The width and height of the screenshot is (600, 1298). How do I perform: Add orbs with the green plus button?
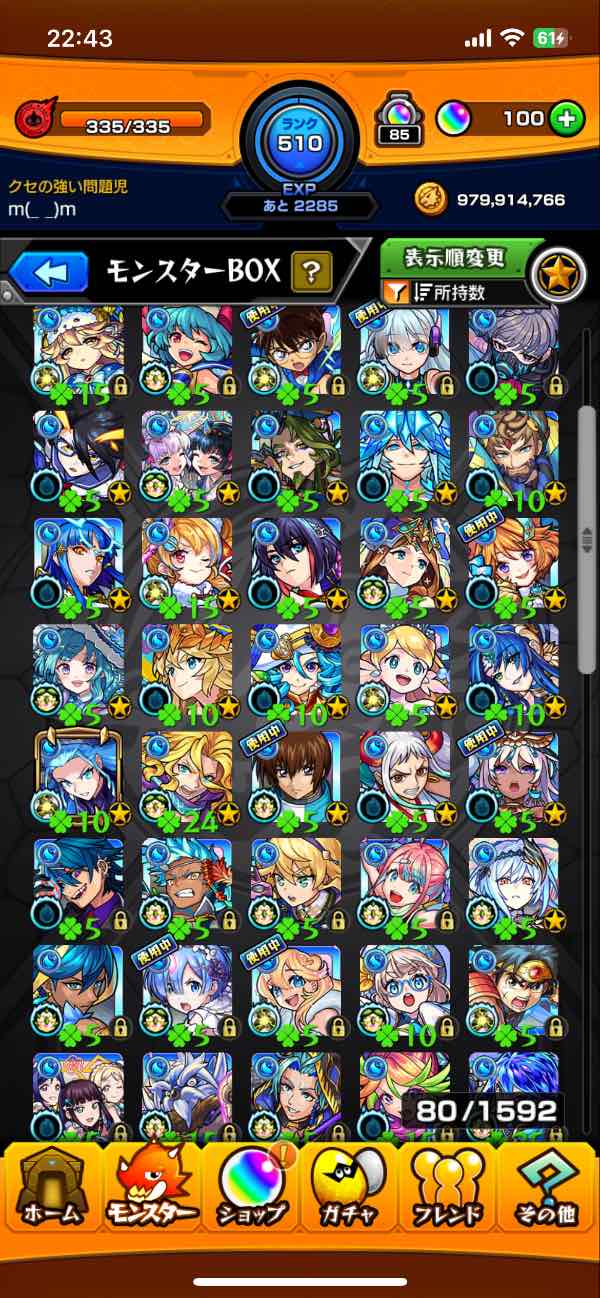tap(566, 120)
